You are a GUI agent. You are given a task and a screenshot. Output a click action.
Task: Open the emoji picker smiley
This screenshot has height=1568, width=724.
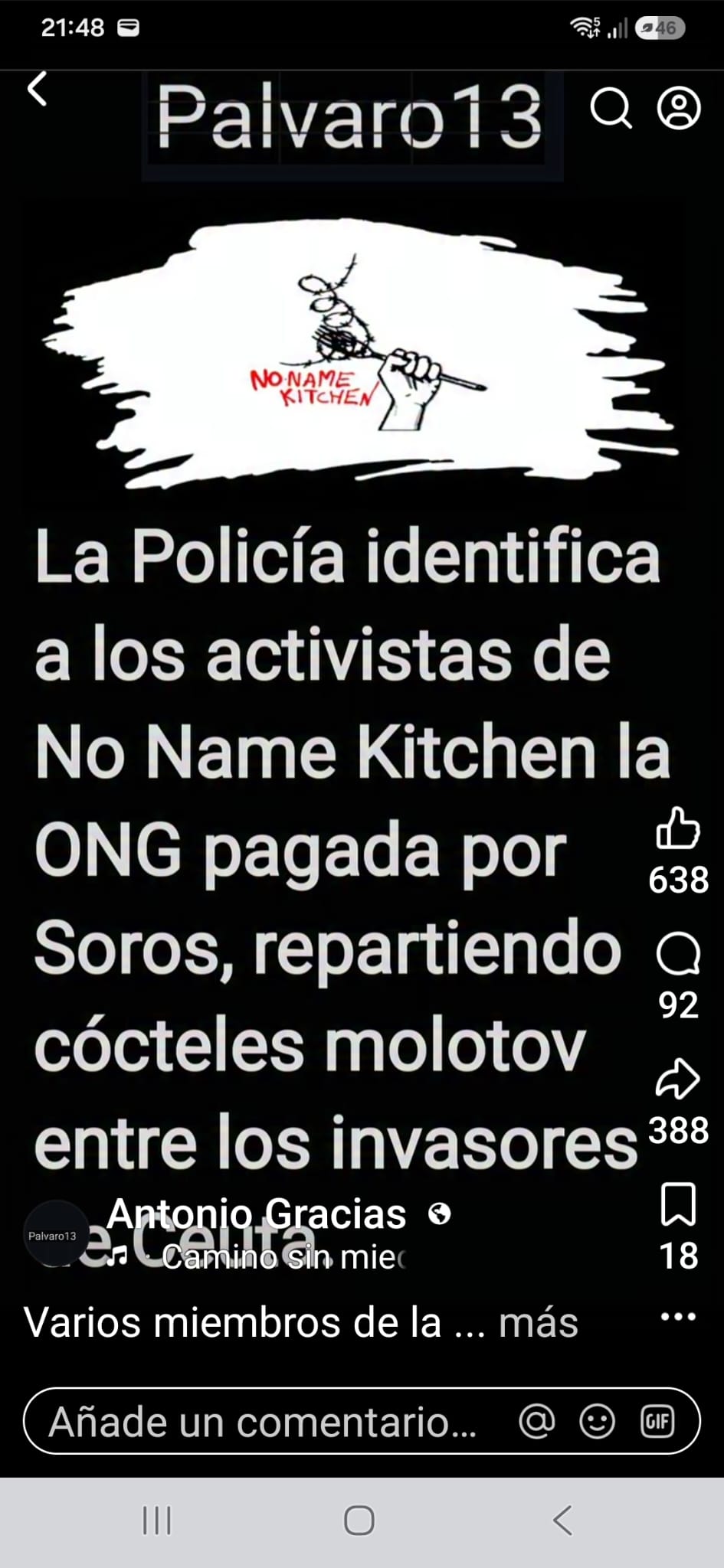tap(597, 1422)
